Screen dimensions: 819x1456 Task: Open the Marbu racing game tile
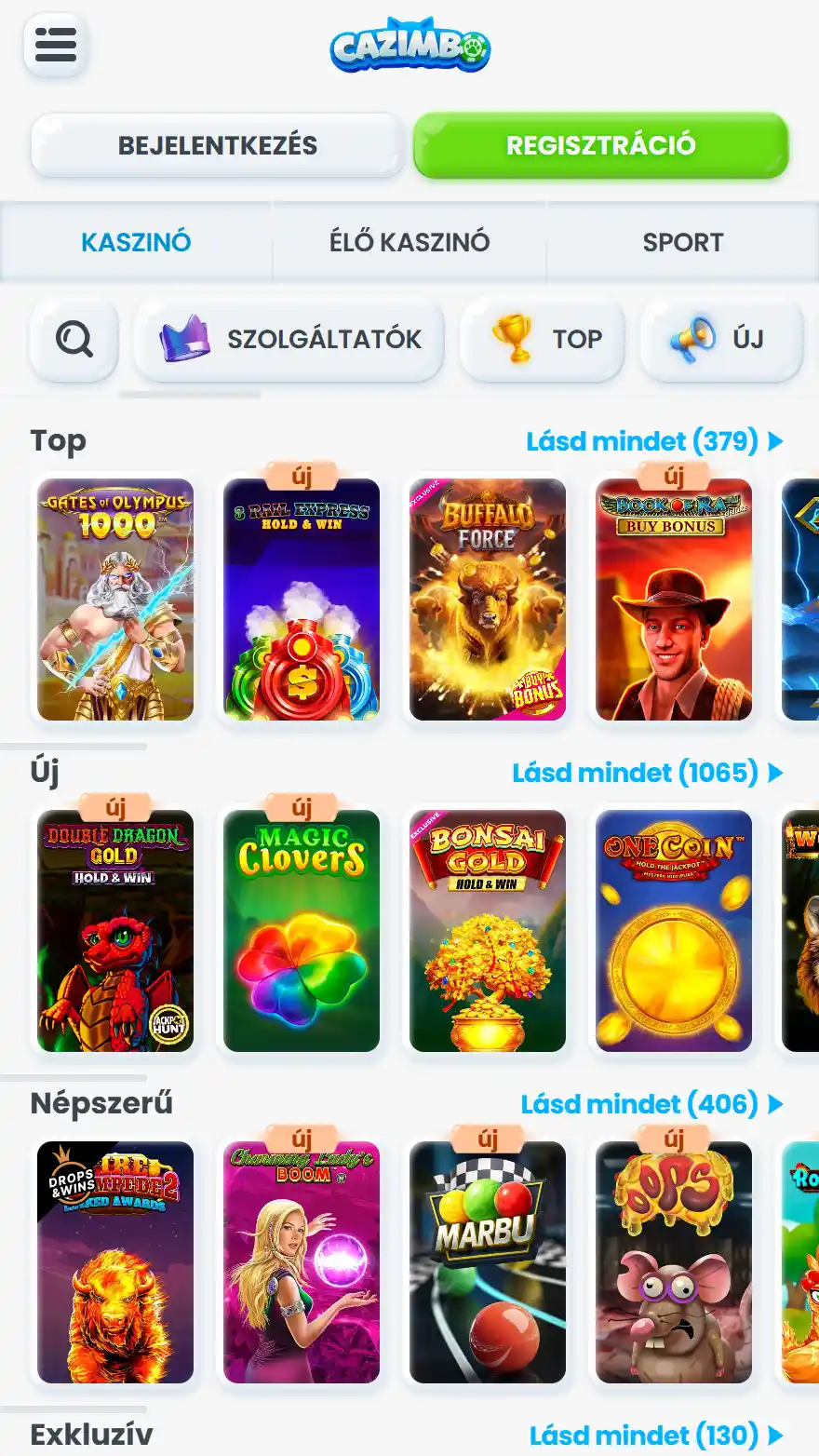(x=488, y=1262)
